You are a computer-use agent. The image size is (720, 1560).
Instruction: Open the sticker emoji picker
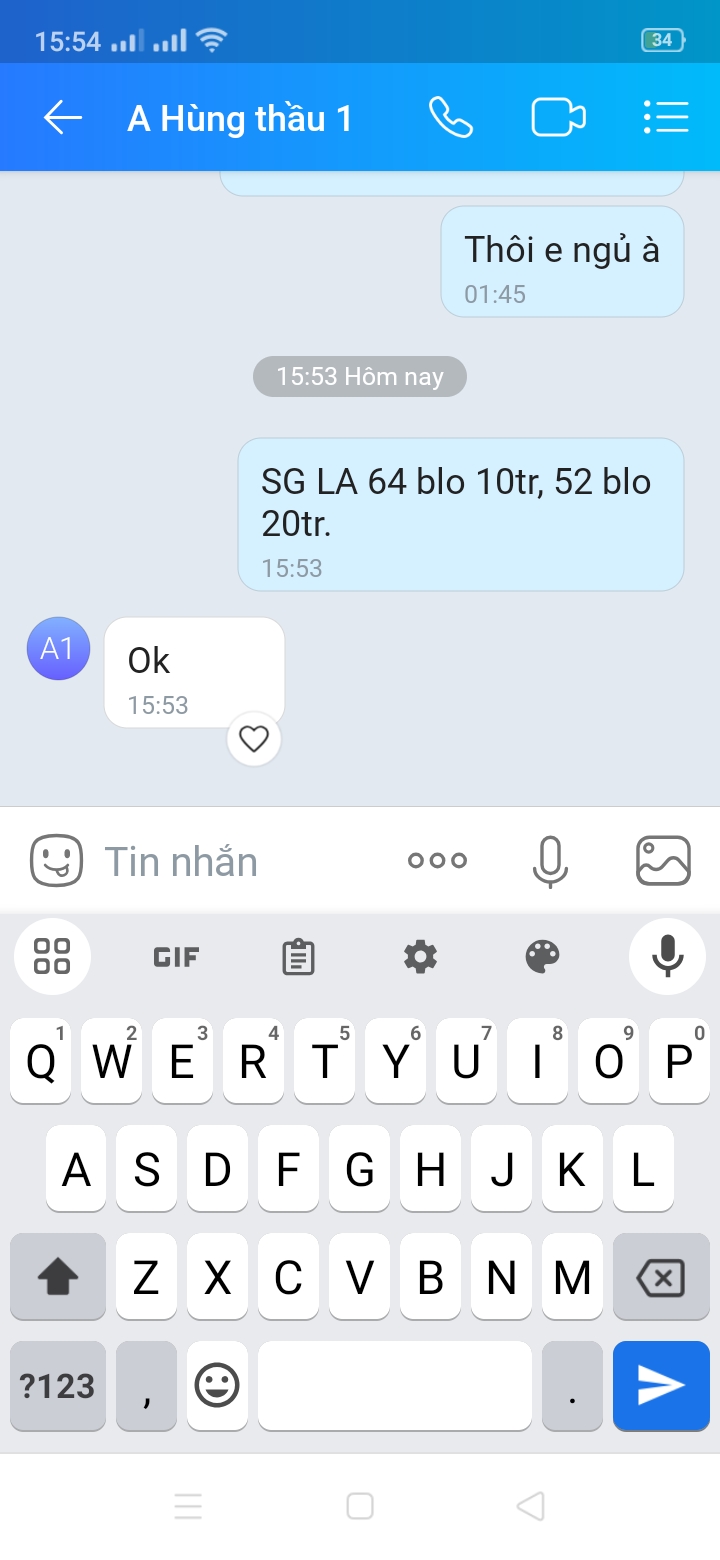click(56, 860)
